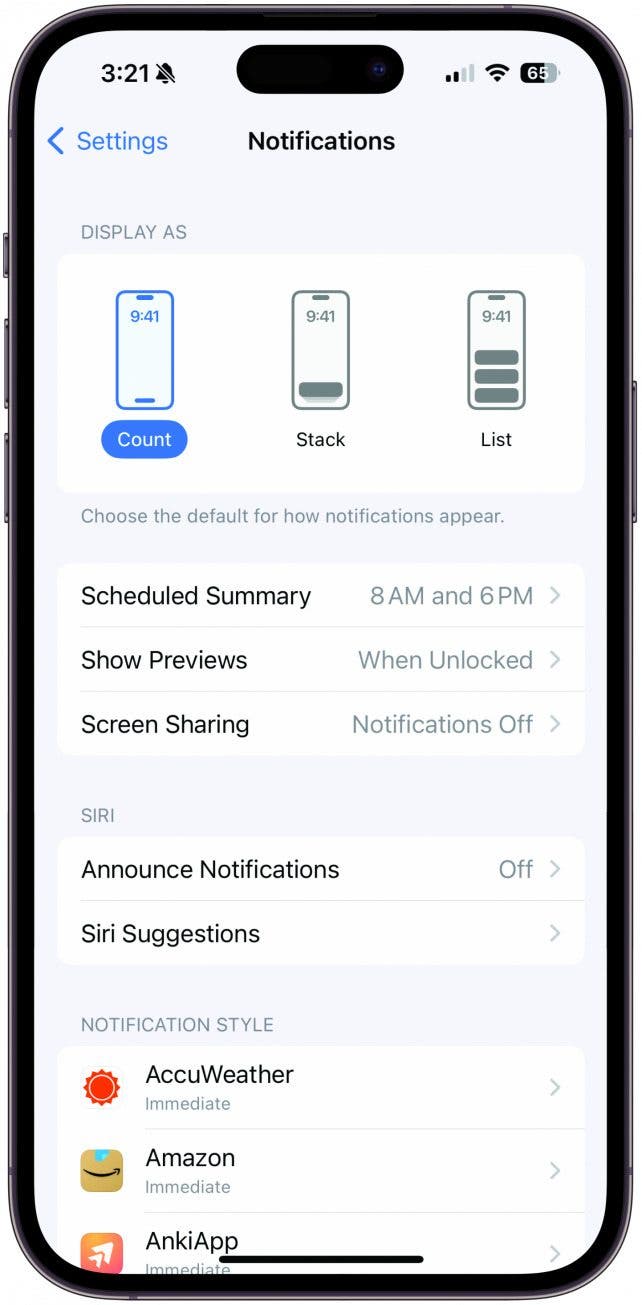Go back to Settings
Image resolution: width=642 pixels, height=1305 pixels.
click(x=108, y=141)
